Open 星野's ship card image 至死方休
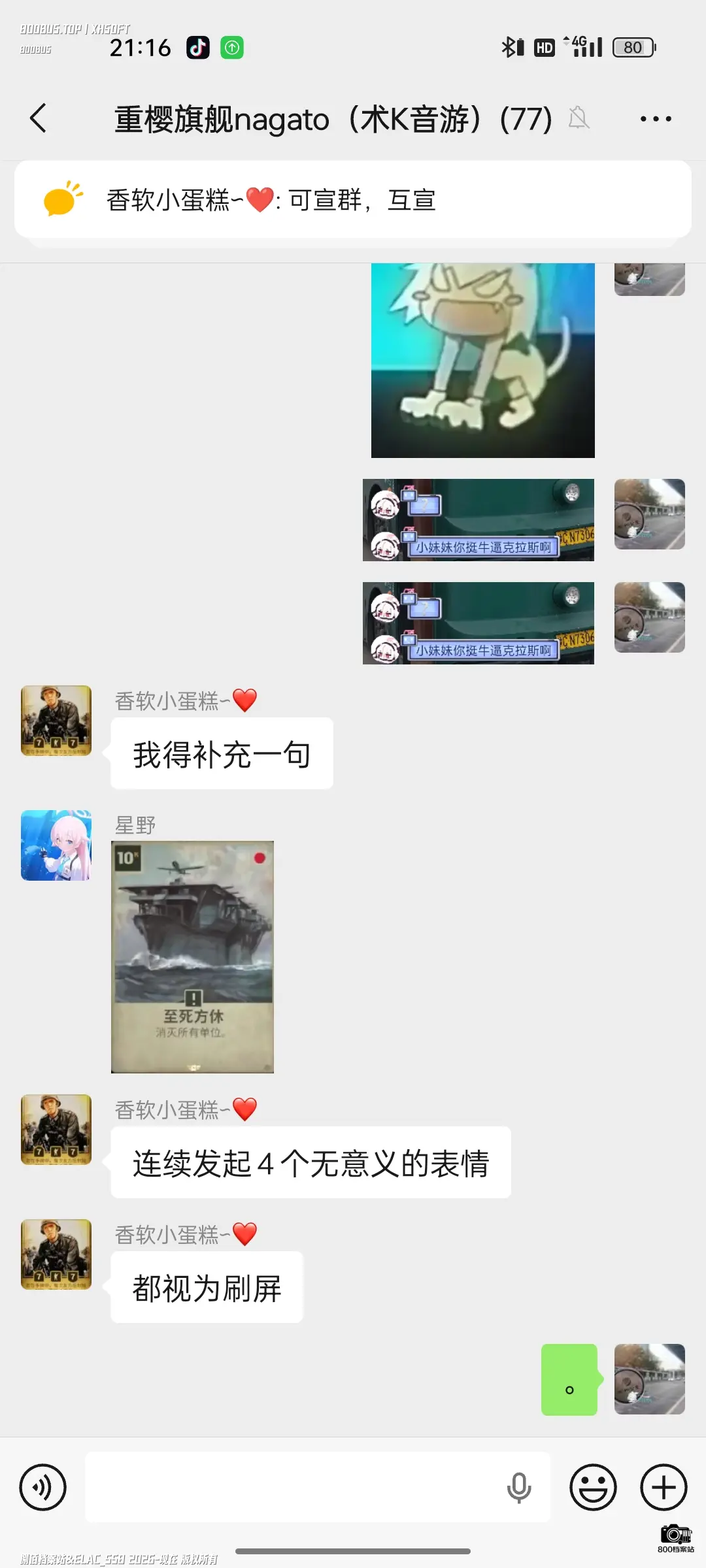 click(x=192, y=957)
